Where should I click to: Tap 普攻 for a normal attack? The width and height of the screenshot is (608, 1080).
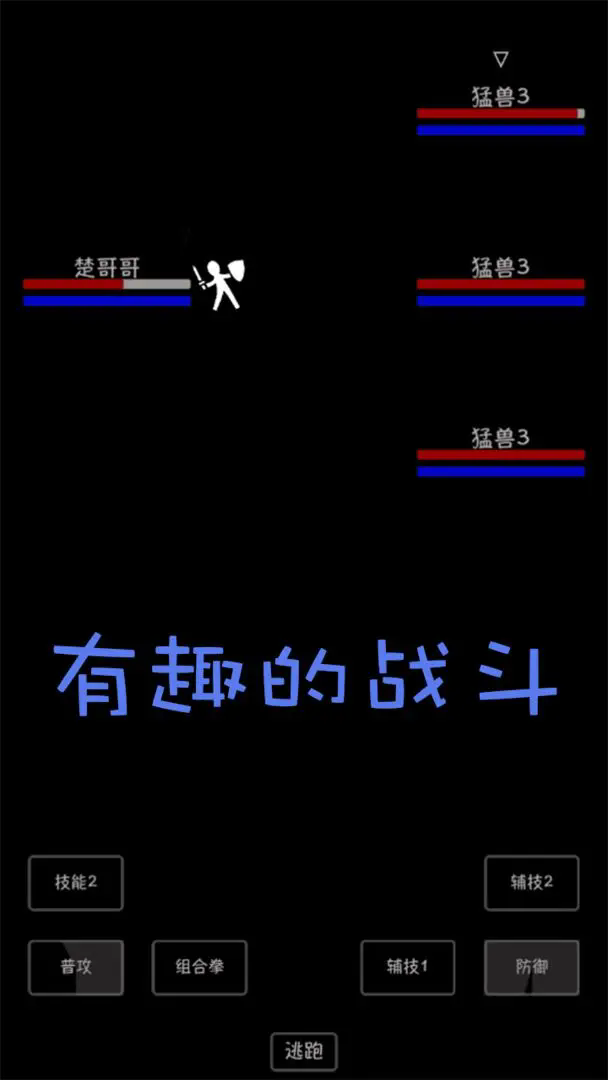click(x=76, y=967)
